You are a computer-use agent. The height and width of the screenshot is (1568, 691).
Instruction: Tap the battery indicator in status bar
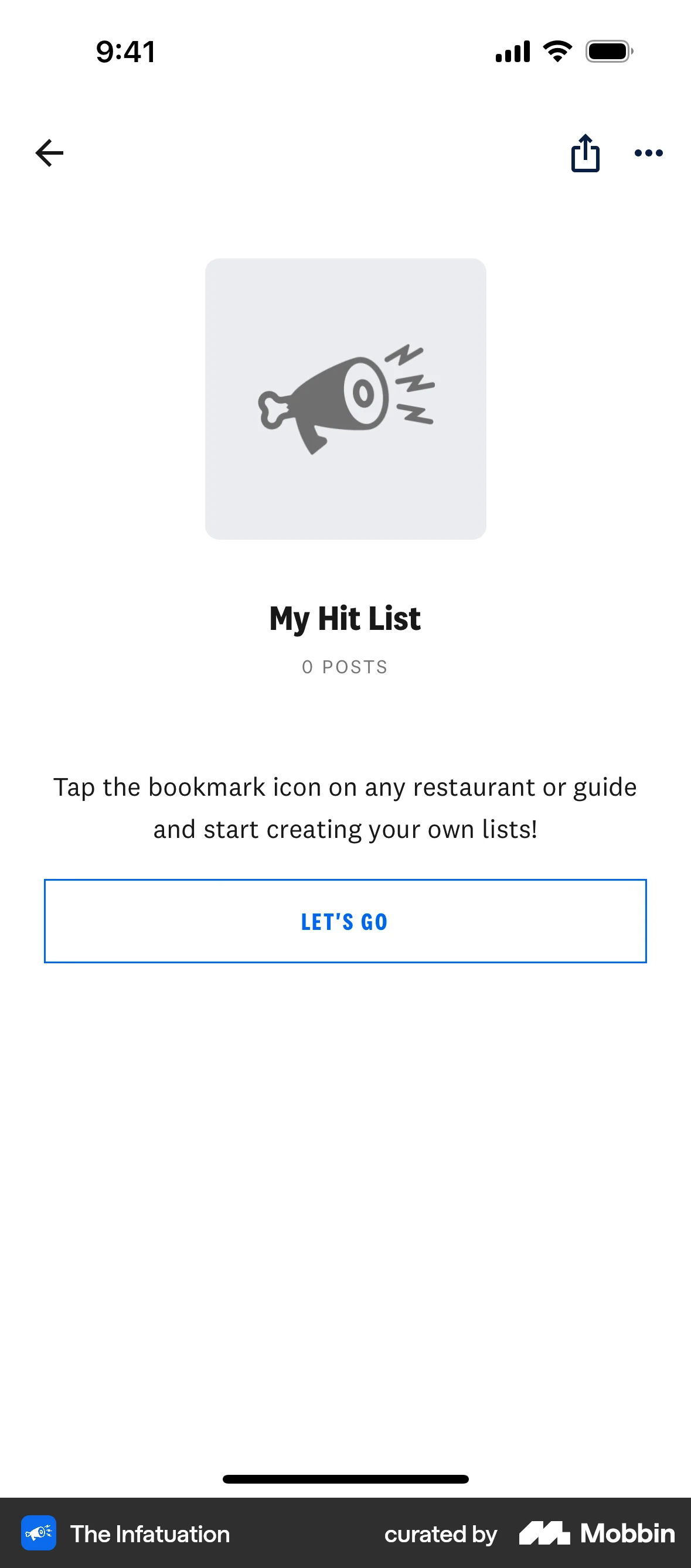click(608, 52)
